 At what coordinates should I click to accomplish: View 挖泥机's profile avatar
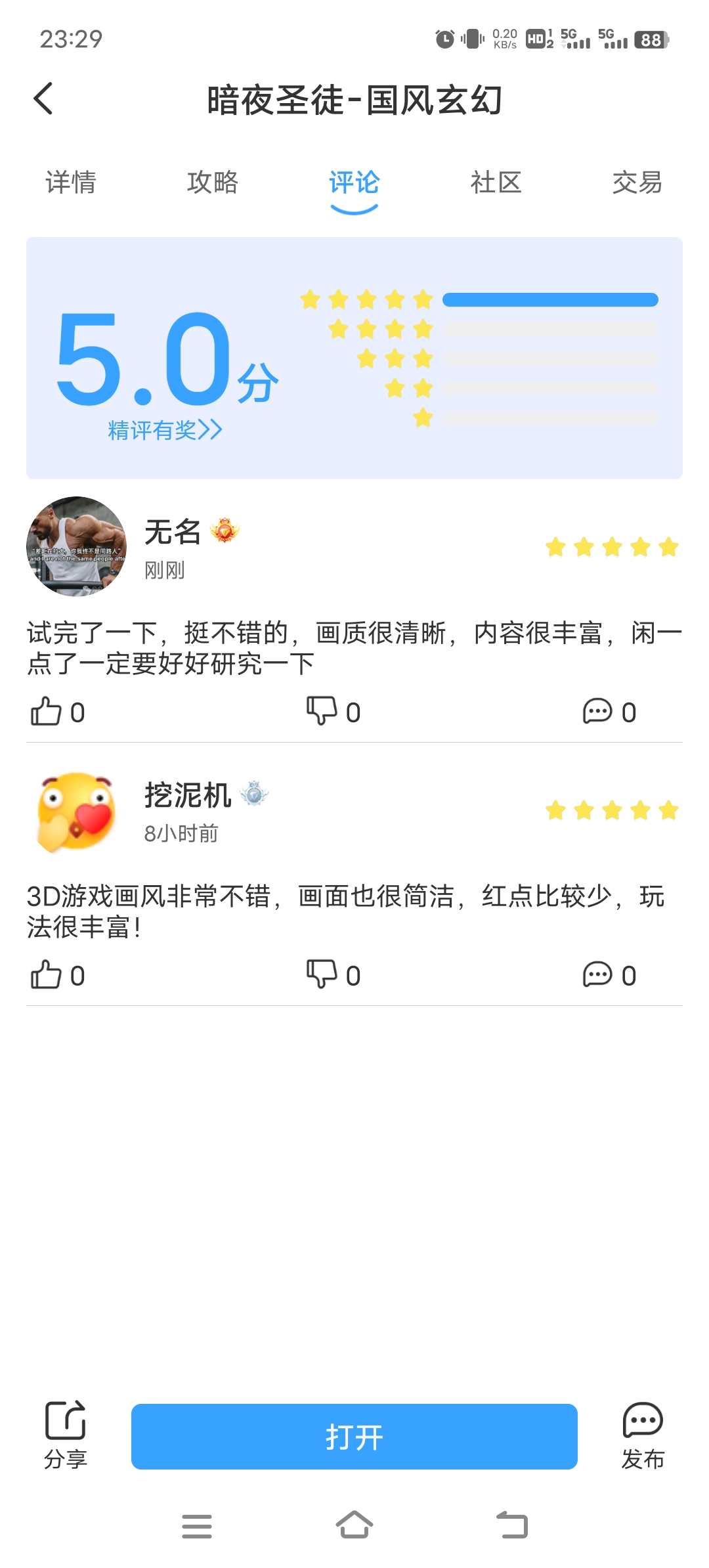click(76, 812)
